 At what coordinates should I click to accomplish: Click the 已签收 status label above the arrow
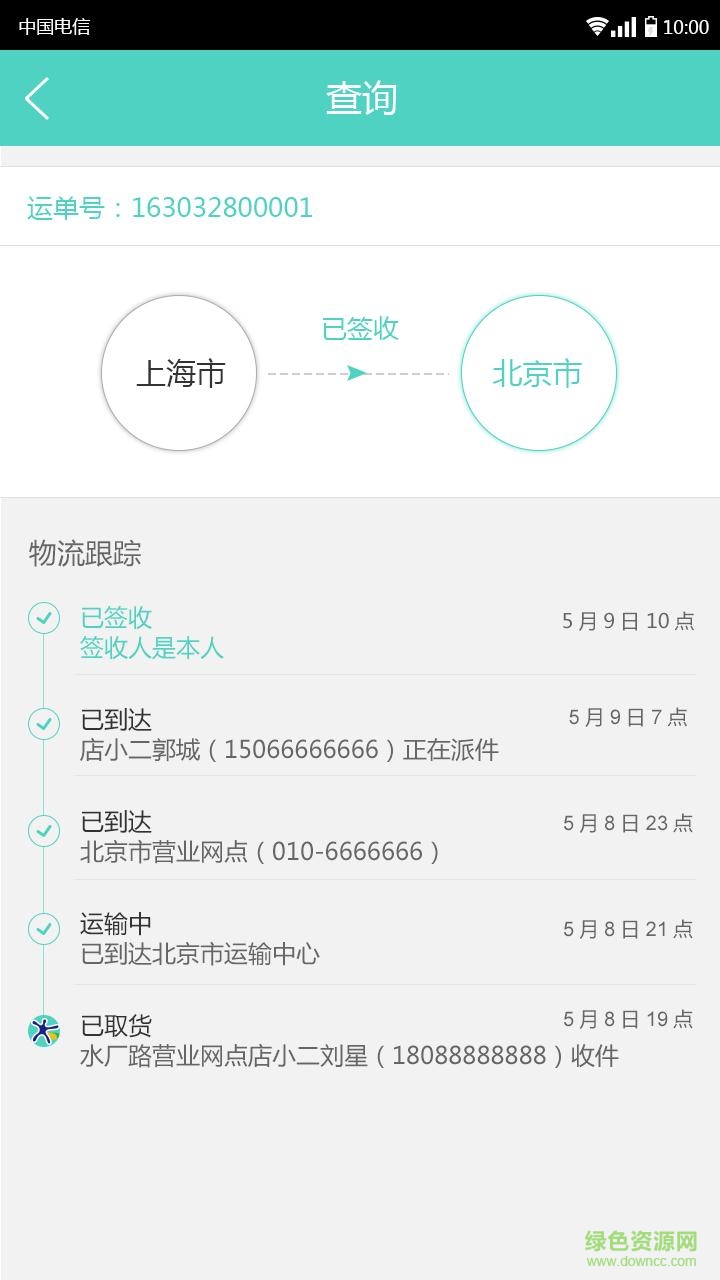[x=361, y=328]
